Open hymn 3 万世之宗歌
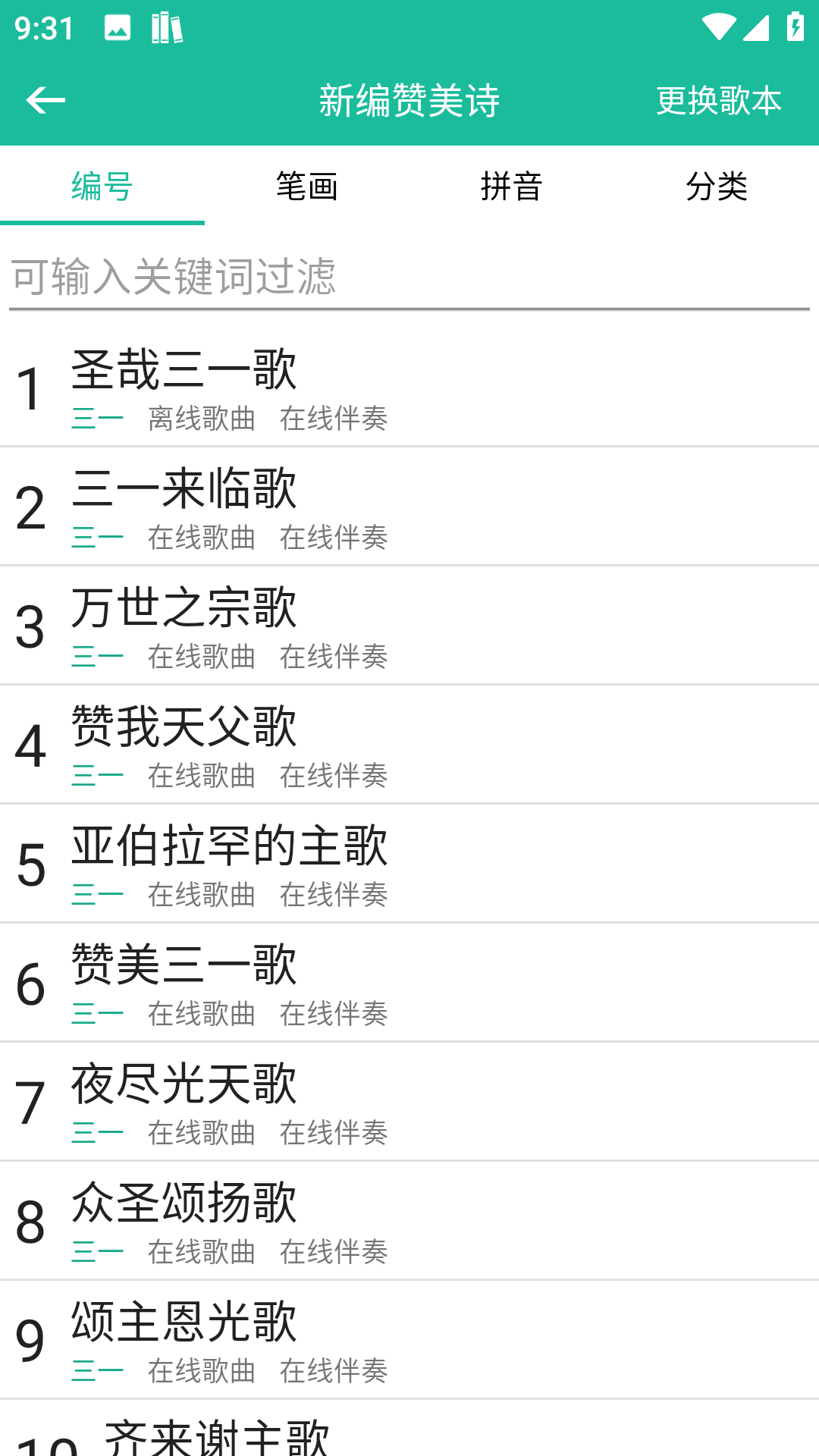This screenshot has height=1456, width=819. click(x=409, y=626)
